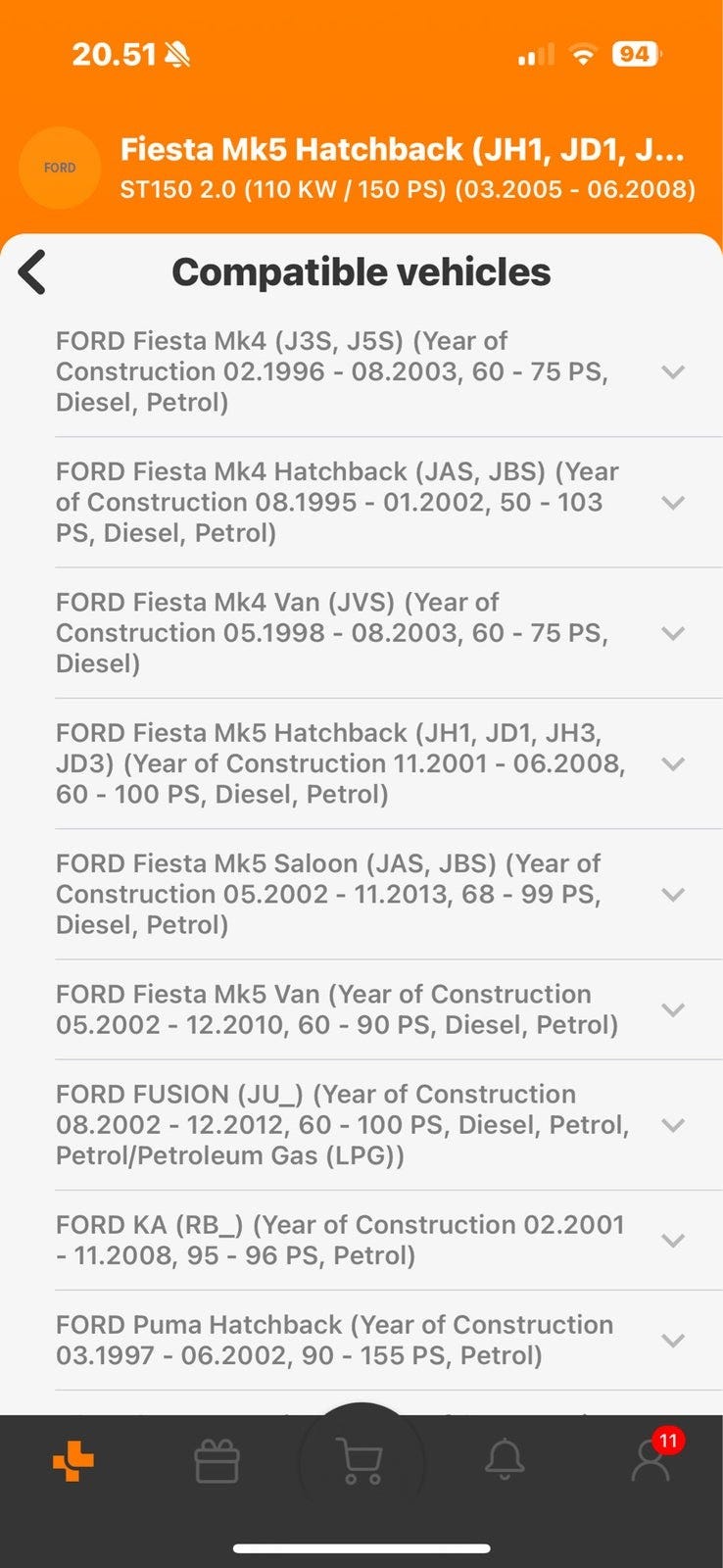This screenshot has height=1568, width=723.
Task: Open the Fiesta Mk5 Hatchback vehicle selector
Action: pos(361,168)
